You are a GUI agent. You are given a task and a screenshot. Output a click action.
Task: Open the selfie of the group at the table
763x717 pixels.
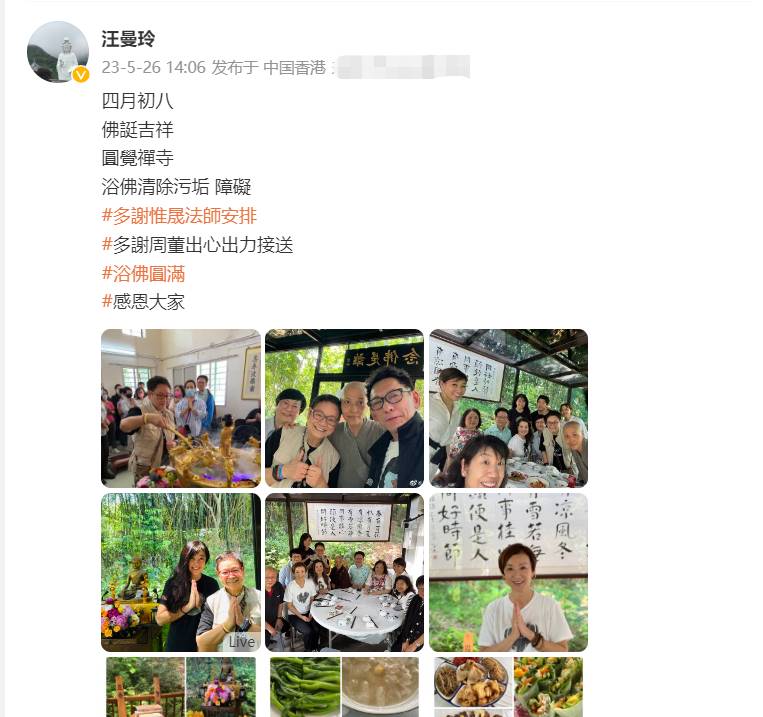point(508,408)
